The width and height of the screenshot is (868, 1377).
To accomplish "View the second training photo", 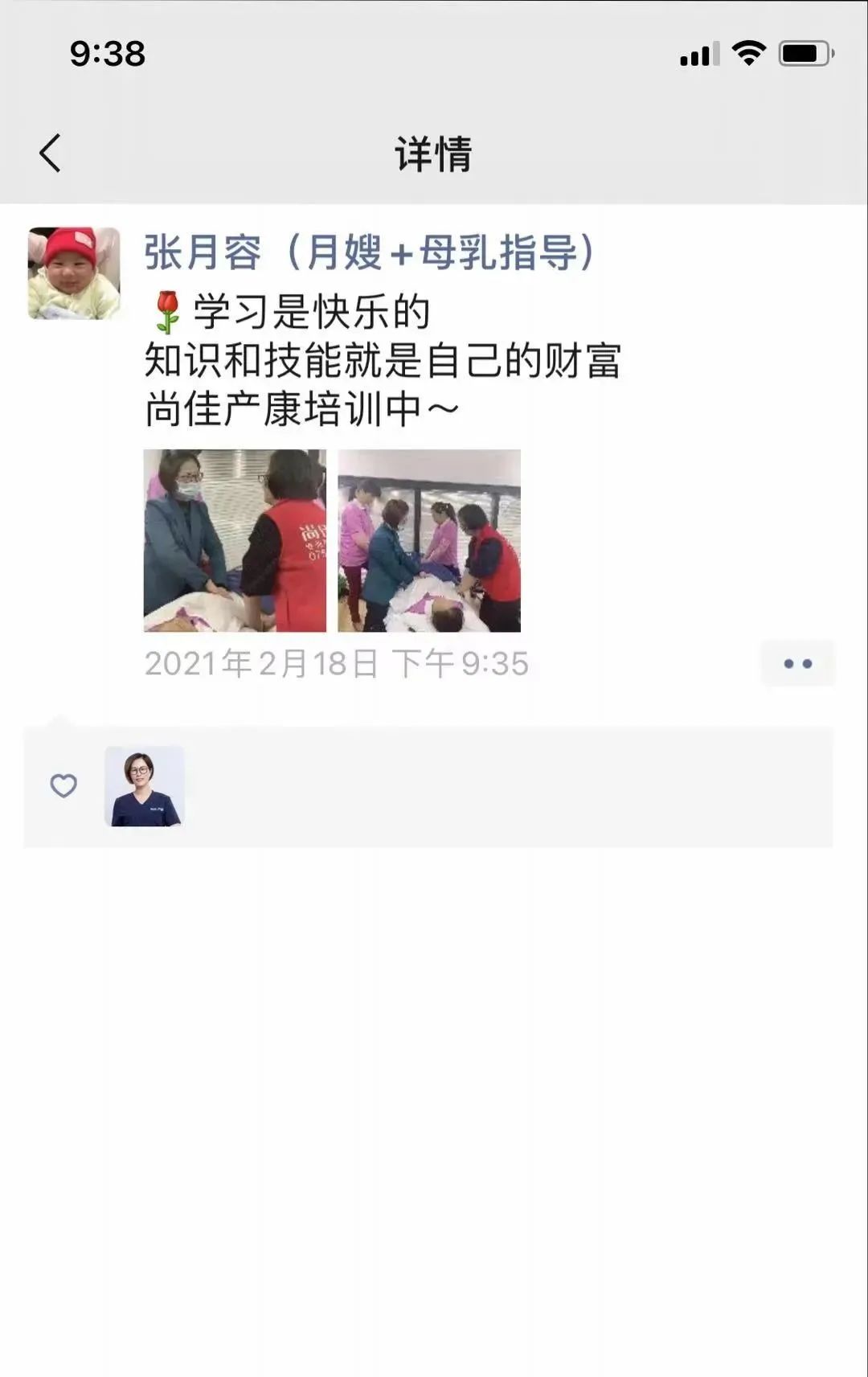I will 429,540.
